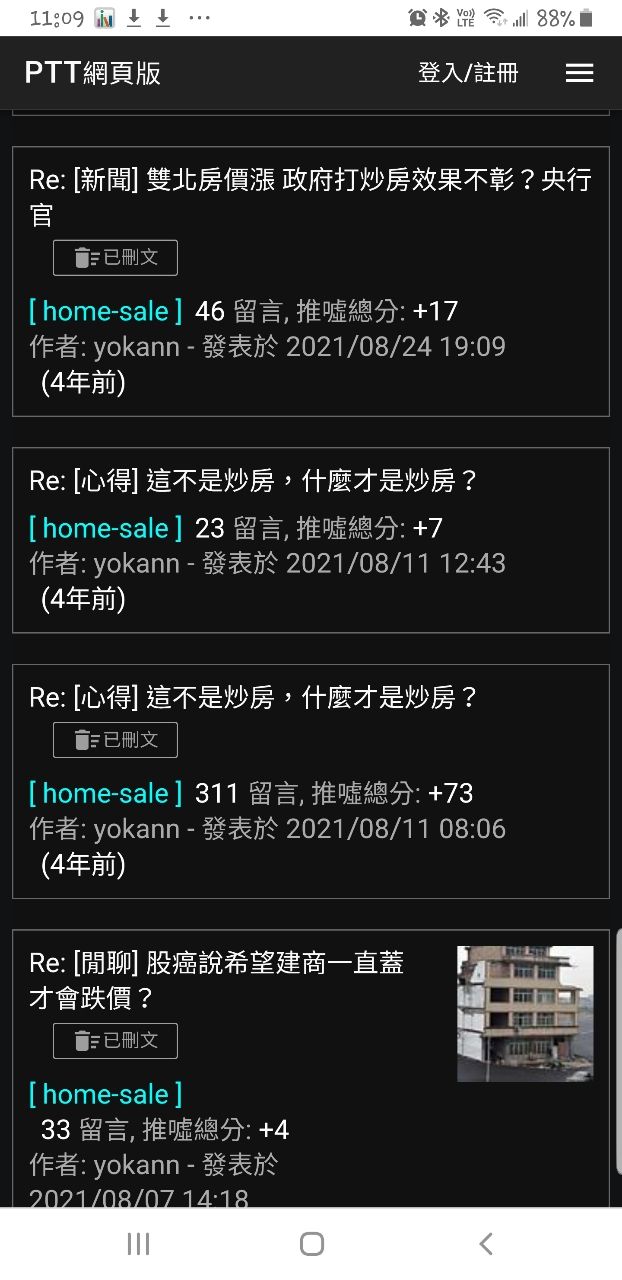Open post 雙北房價漲 政府打炒房效果不彰

[x=310, y=196]
